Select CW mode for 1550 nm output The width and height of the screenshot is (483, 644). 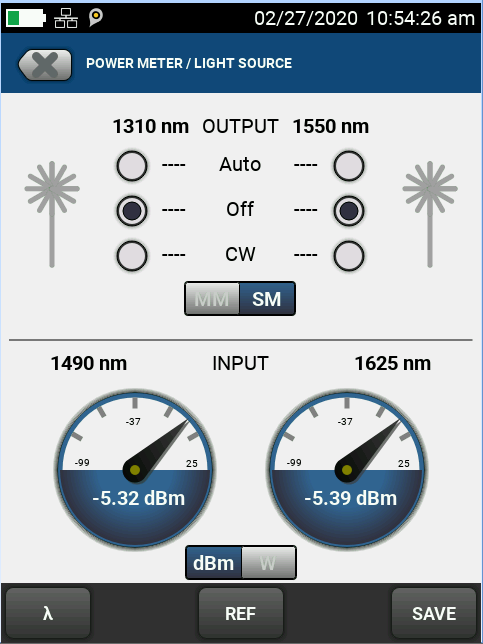(x=349, y=255)
